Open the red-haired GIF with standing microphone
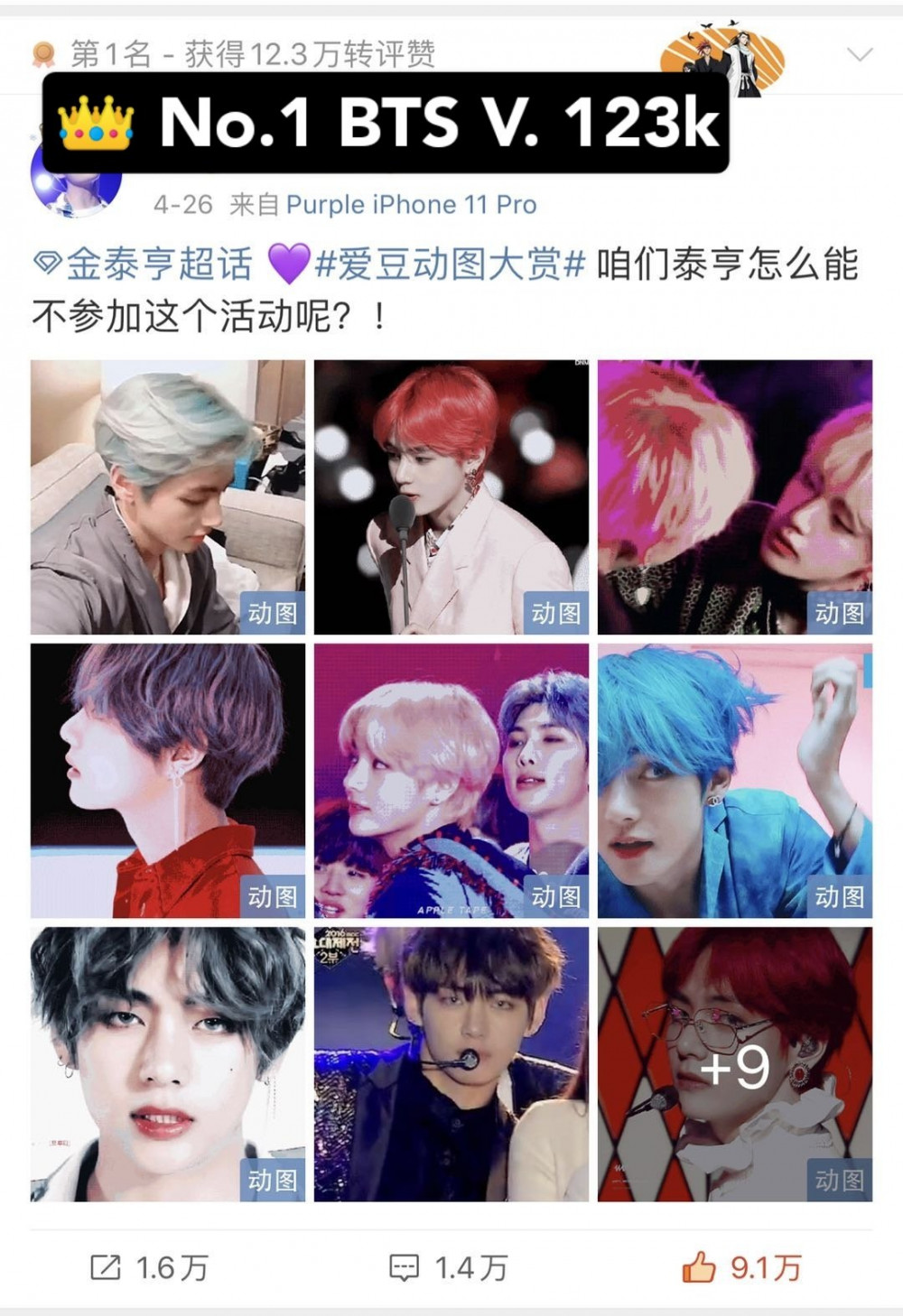Viewport: 903px width, 1316px height. (x=451, y=497)
